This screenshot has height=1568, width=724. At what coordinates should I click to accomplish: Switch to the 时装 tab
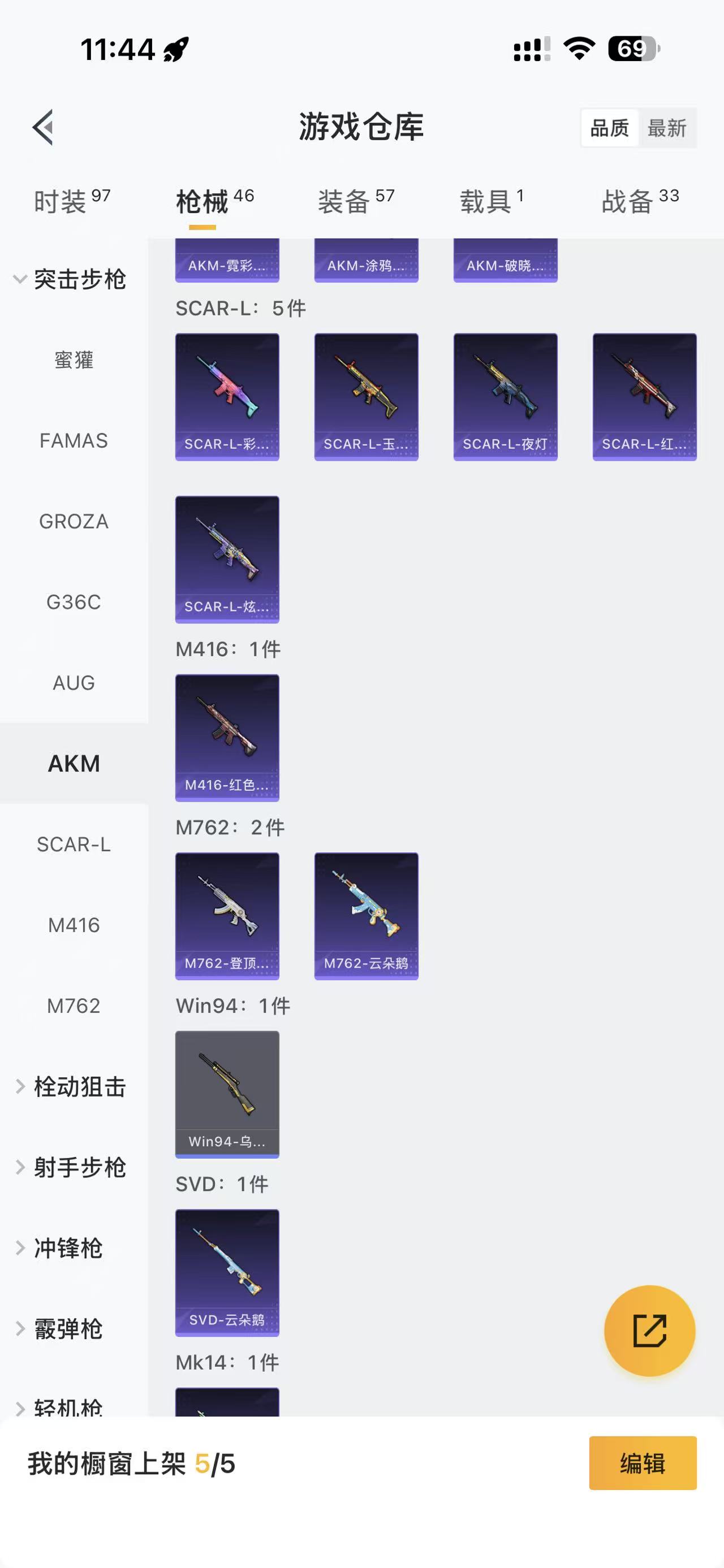coord(71,201)
